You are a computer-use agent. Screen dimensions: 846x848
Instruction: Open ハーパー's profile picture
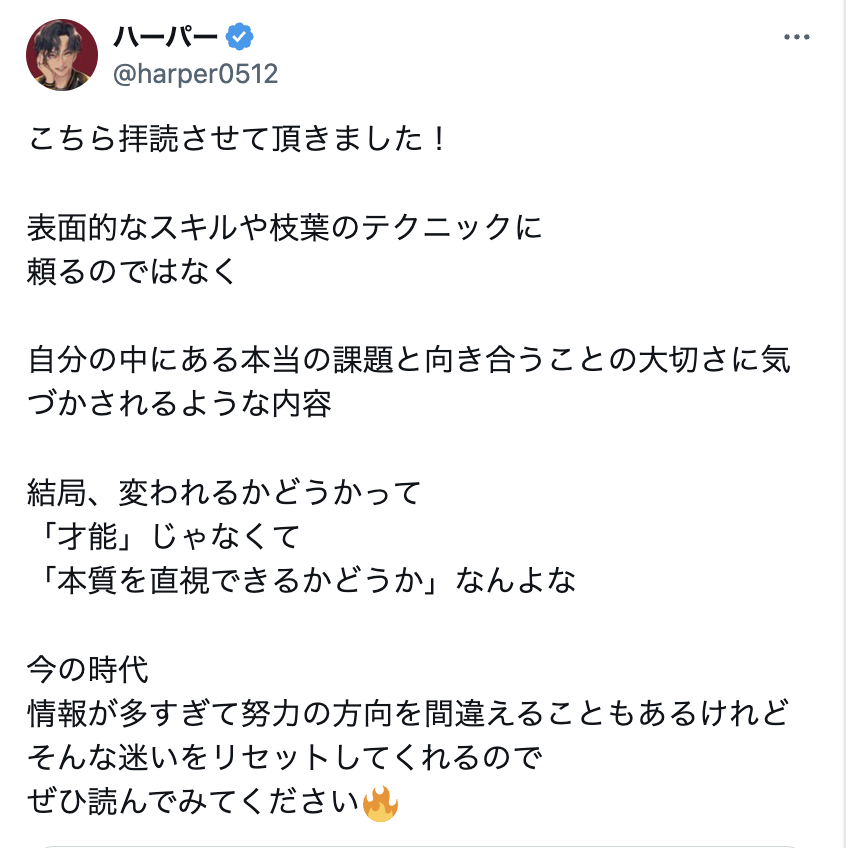[x=62, y=55]
